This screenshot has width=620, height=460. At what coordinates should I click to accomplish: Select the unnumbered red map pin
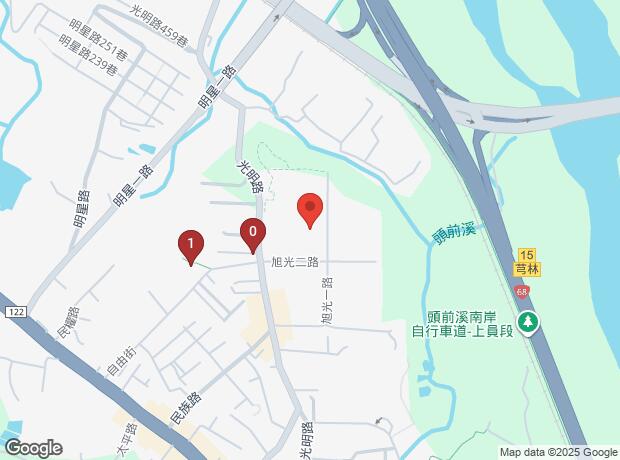[x=310, y=209]
